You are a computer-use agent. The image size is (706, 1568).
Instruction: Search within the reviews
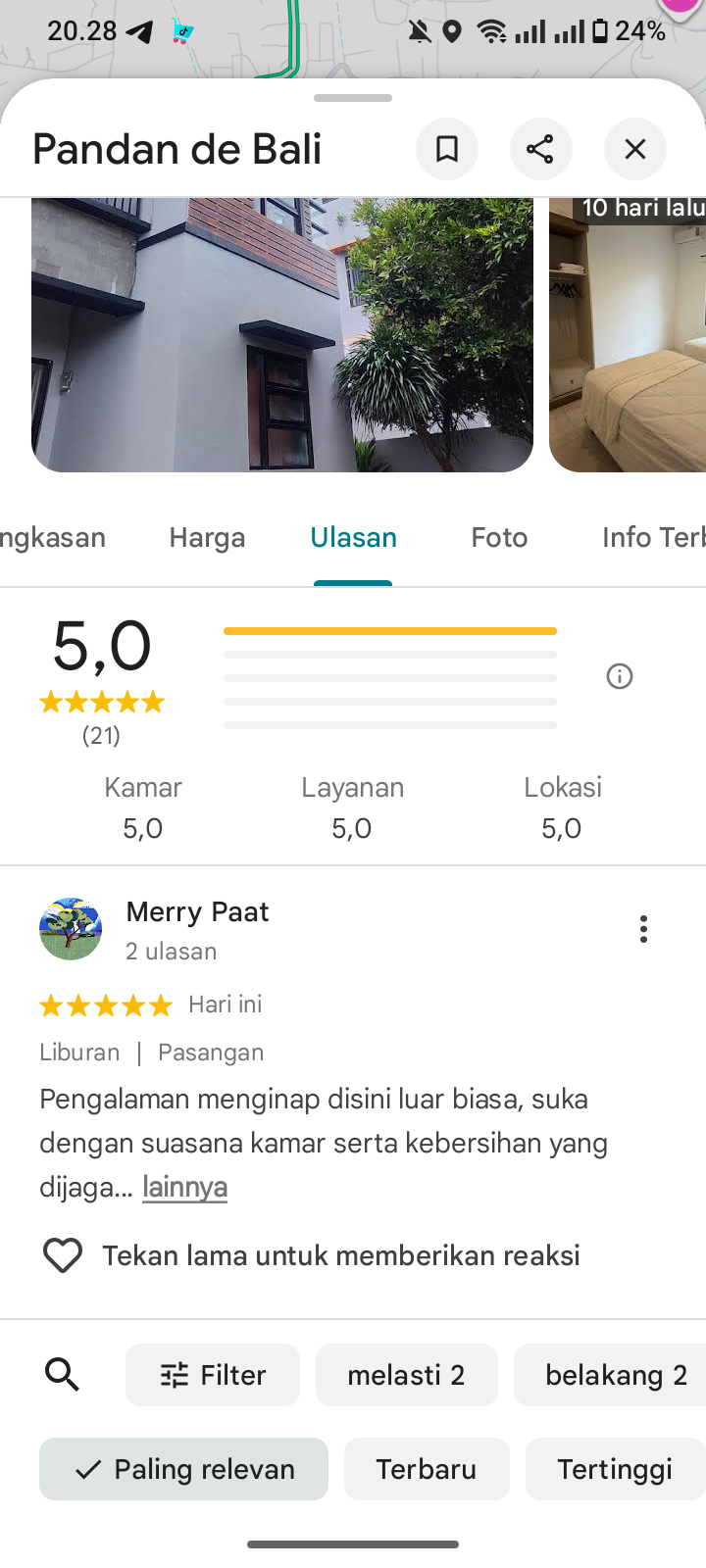point(63,1375)
